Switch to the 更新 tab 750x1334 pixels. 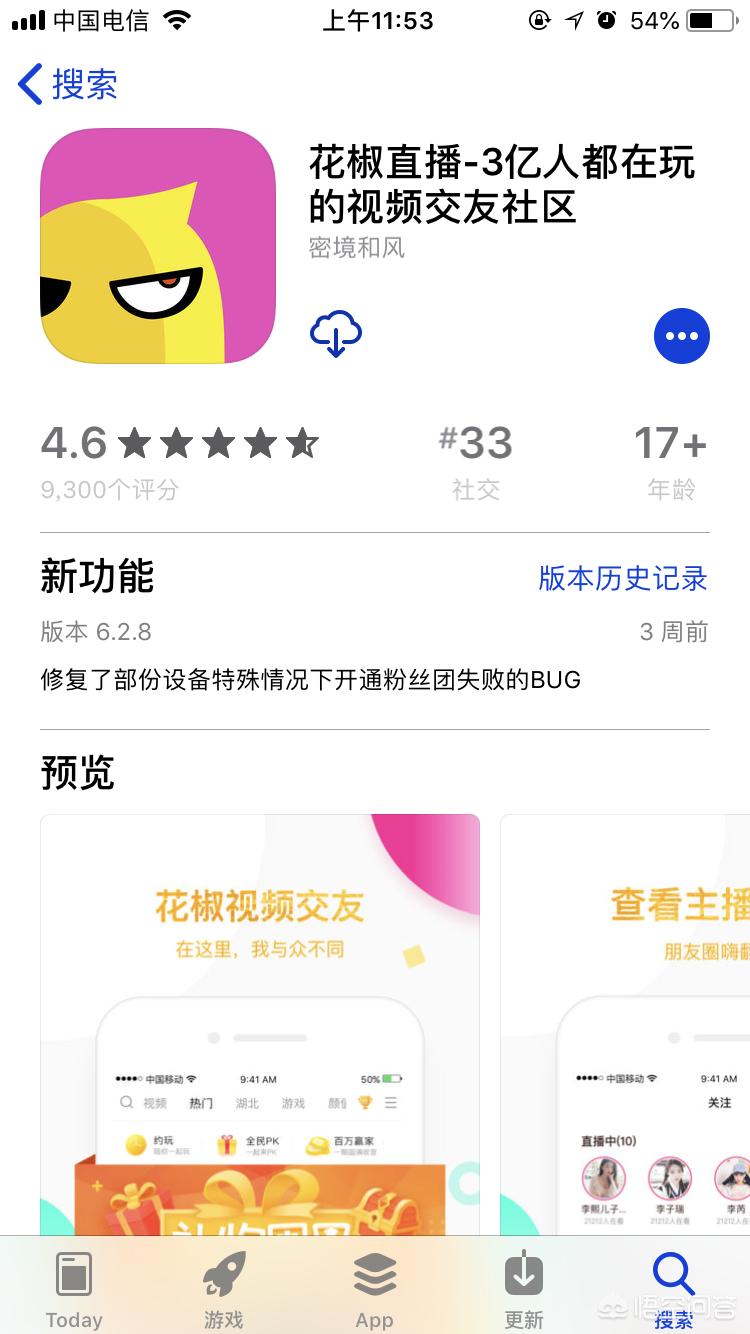coord(524,1290)
